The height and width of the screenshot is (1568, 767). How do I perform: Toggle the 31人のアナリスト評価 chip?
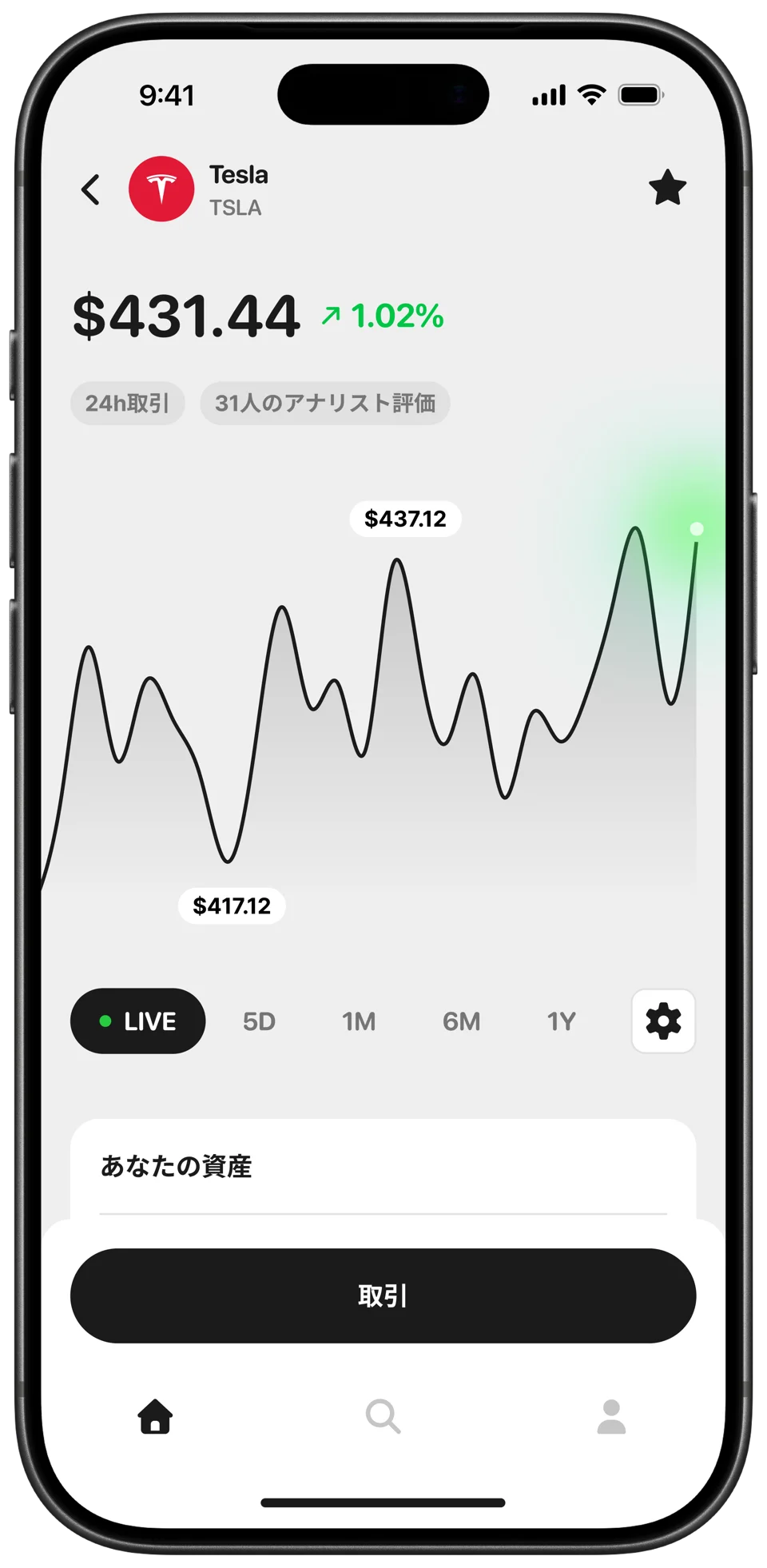[325, 404]
